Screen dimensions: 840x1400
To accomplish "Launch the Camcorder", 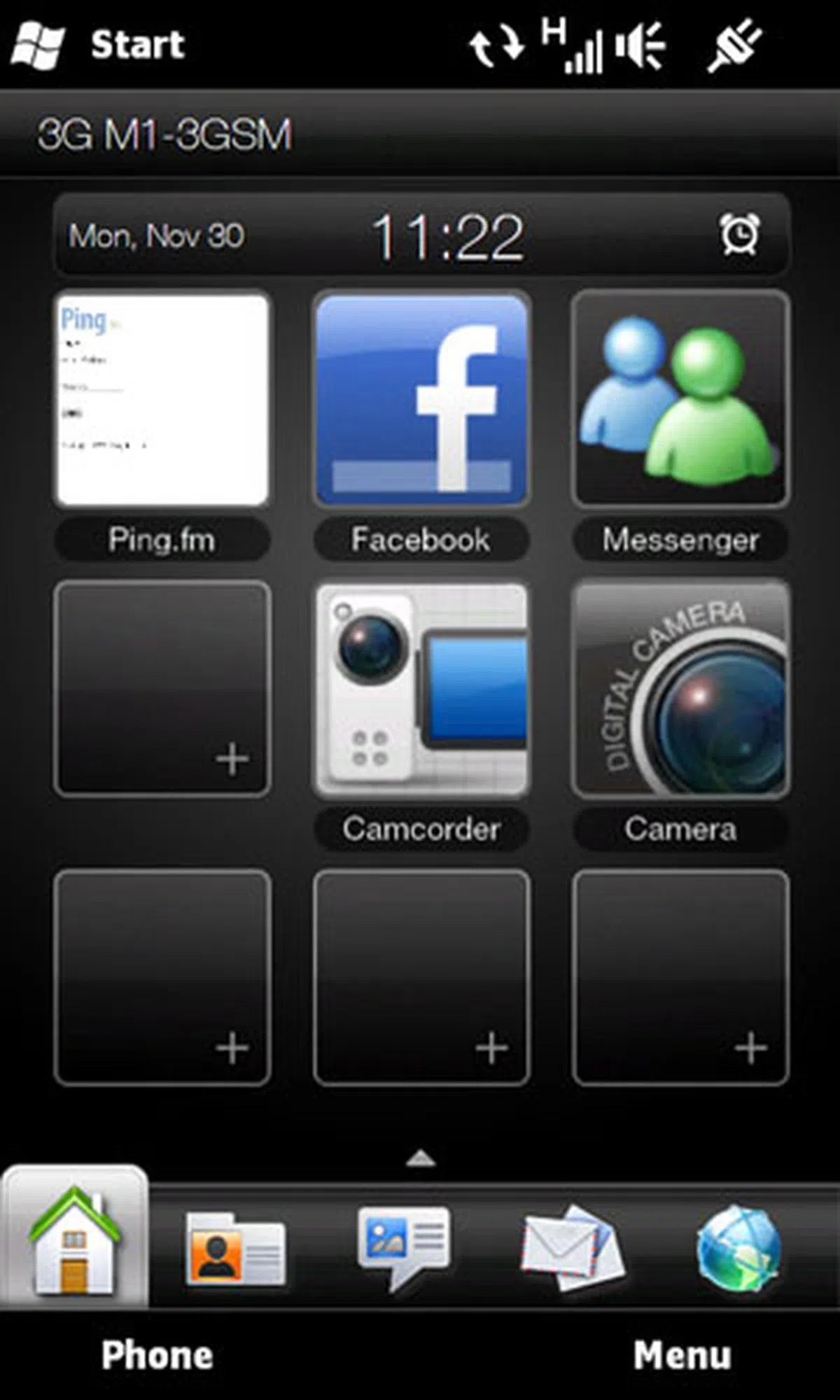I will (421, 689).
